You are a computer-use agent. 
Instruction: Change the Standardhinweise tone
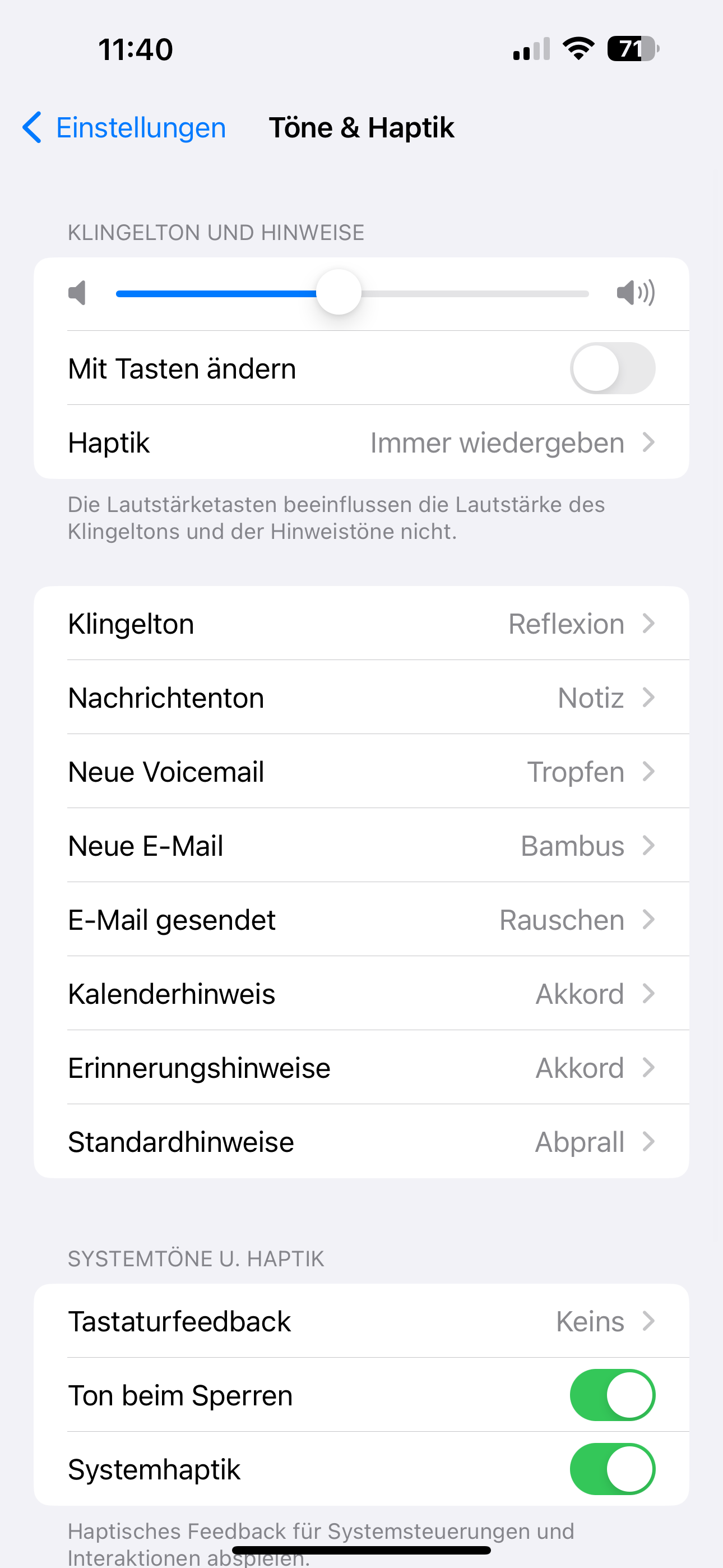(361, 1142)
